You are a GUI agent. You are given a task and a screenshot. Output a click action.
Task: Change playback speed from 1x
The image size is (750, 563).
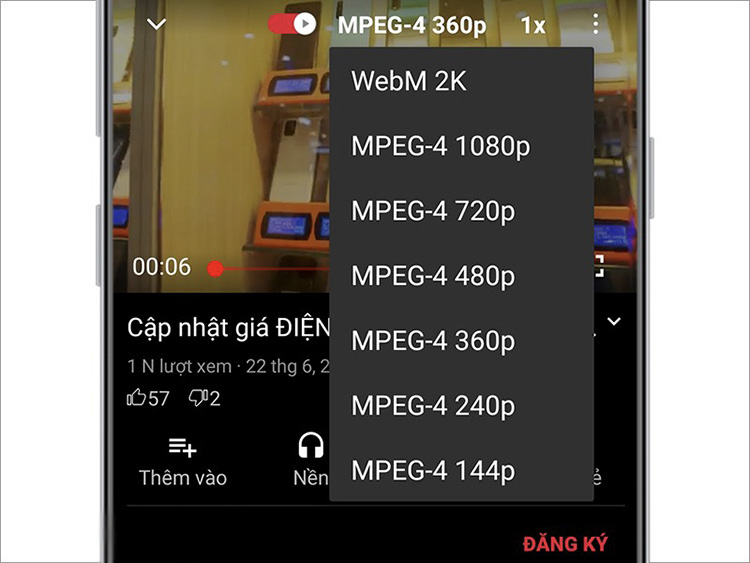(533, 25)
